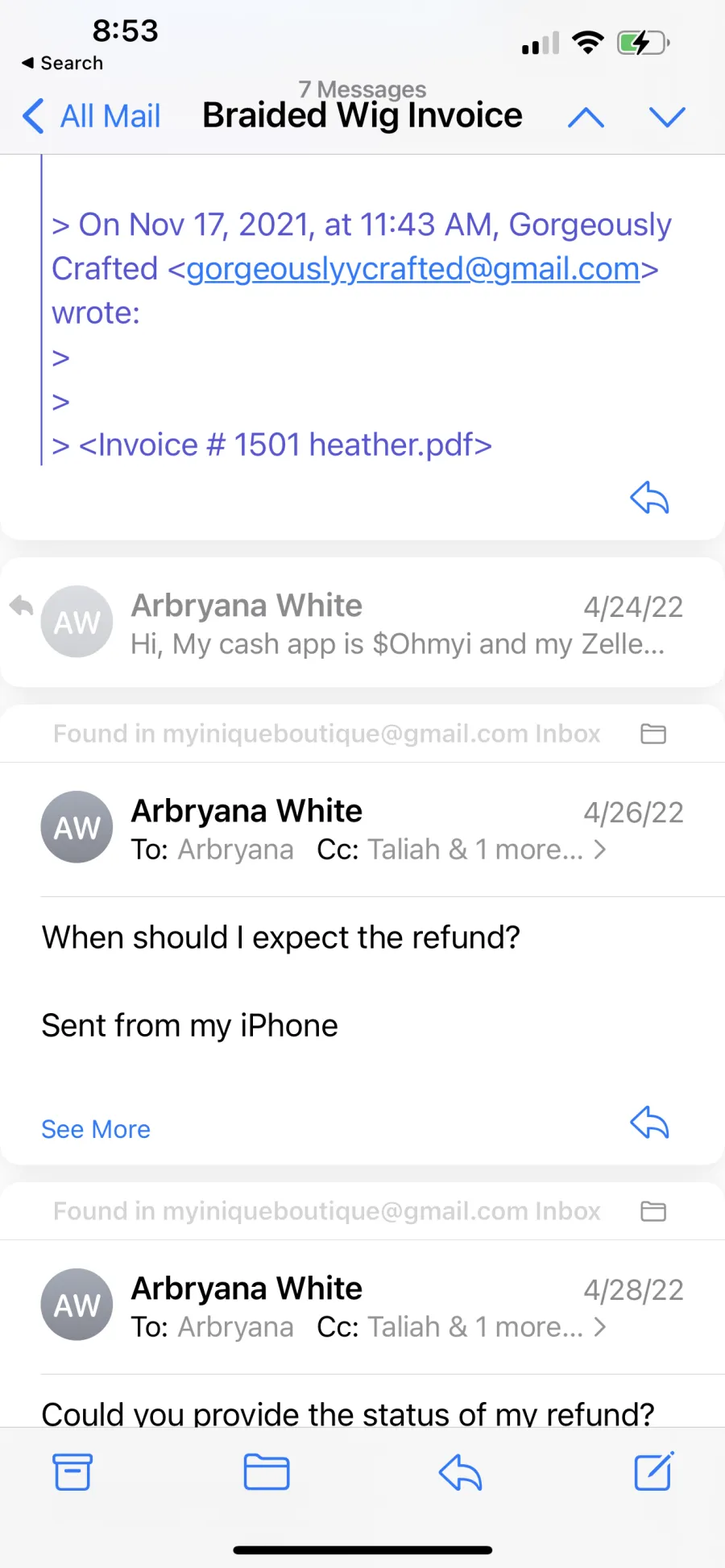Jump to the previous message with up arrow
The image size is (725, 1568).
[586, 118]
